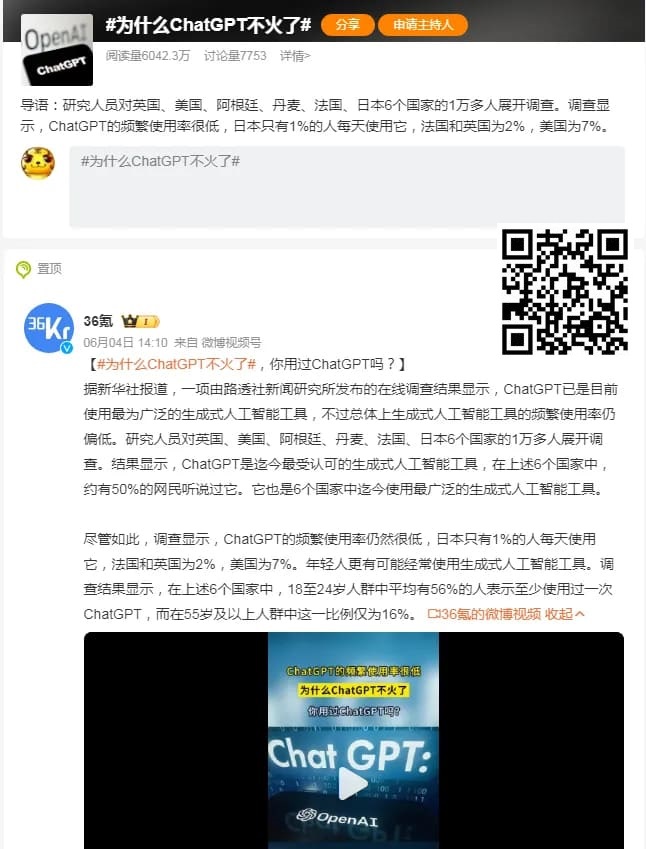Image resolution: width=646 pixels, height=849 pixels.
Task: Collapse the post text with 收起
Action: [565, 614]
